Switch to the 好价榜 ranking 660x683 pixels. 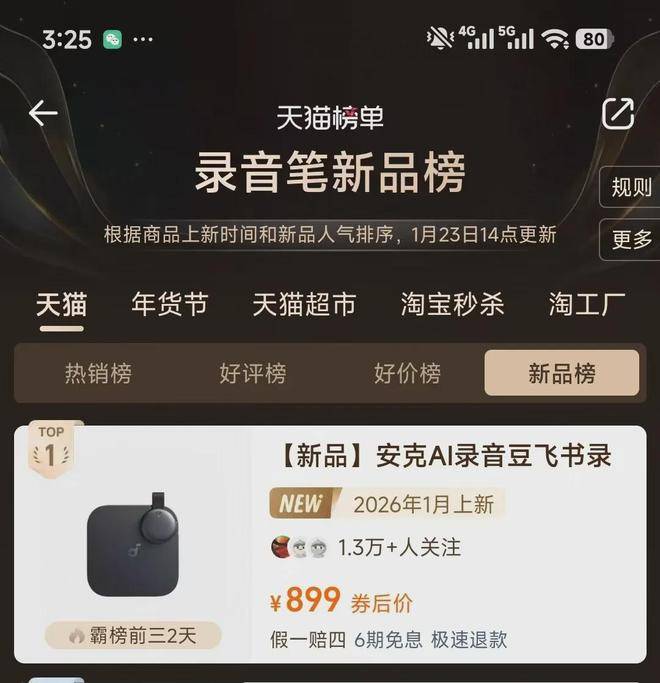click(407, 374)
